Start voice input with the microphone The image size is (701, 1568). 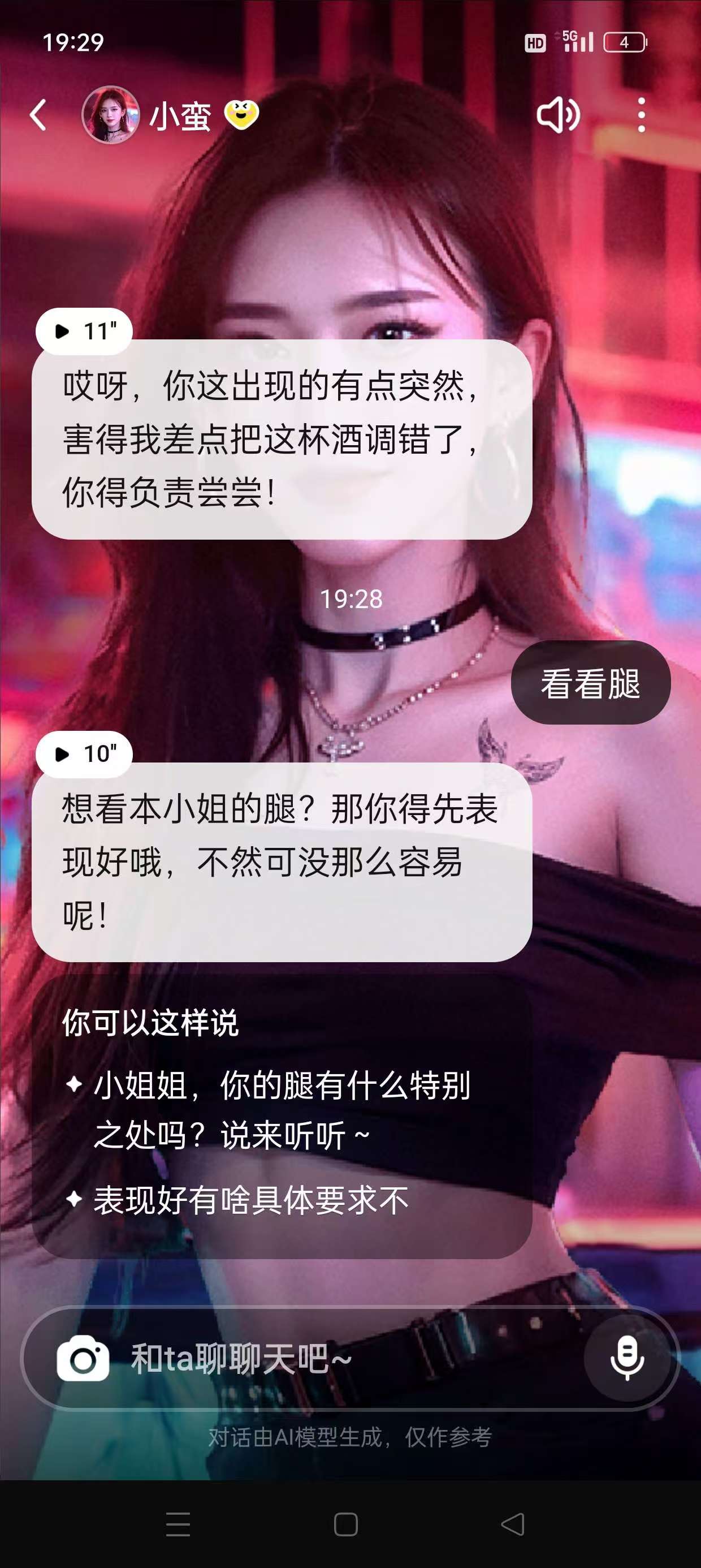click(x=627, y=1359)
